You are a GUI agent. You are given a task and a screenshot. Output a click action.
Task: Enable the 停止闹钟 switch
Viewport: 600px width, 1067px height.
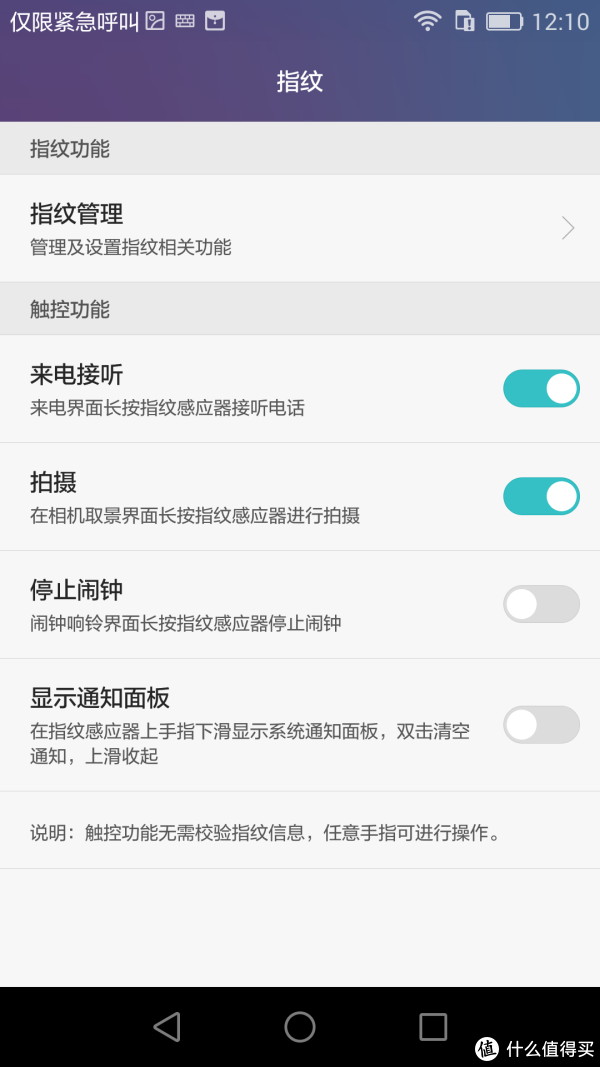[x=541, y=604]
